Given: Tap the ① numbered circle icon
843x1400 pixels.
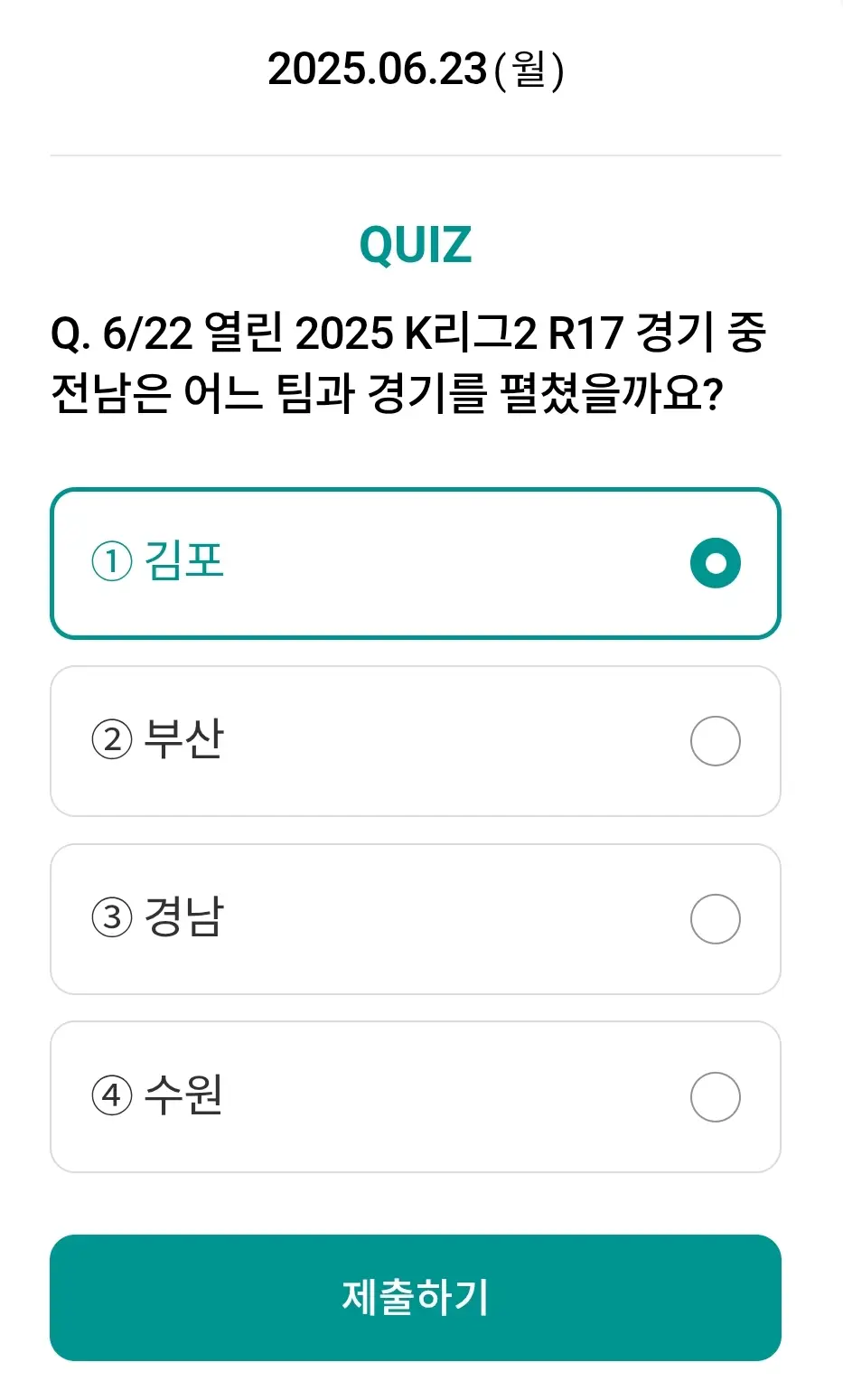Looking at the screenshot, I should point(111,561).
